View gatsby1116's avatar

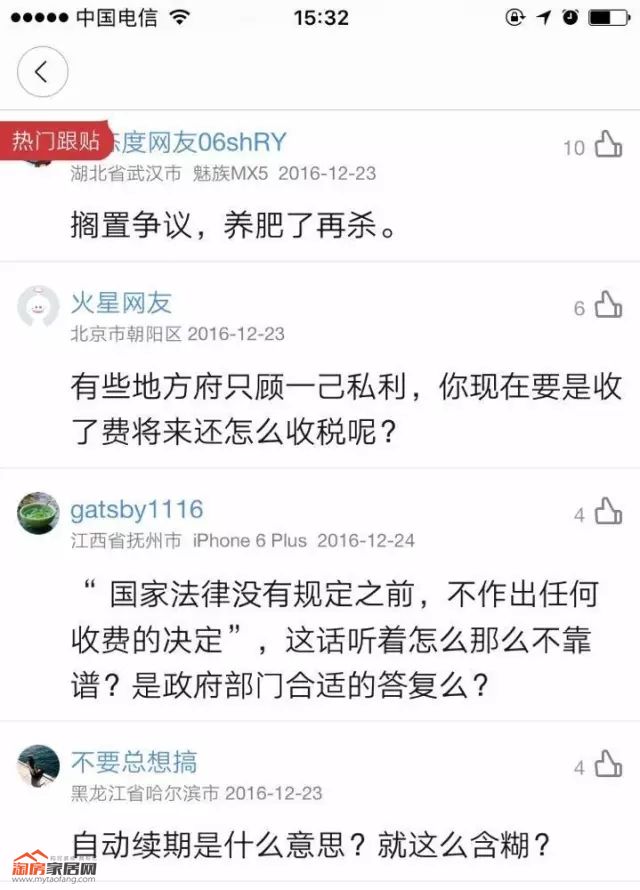38,513
